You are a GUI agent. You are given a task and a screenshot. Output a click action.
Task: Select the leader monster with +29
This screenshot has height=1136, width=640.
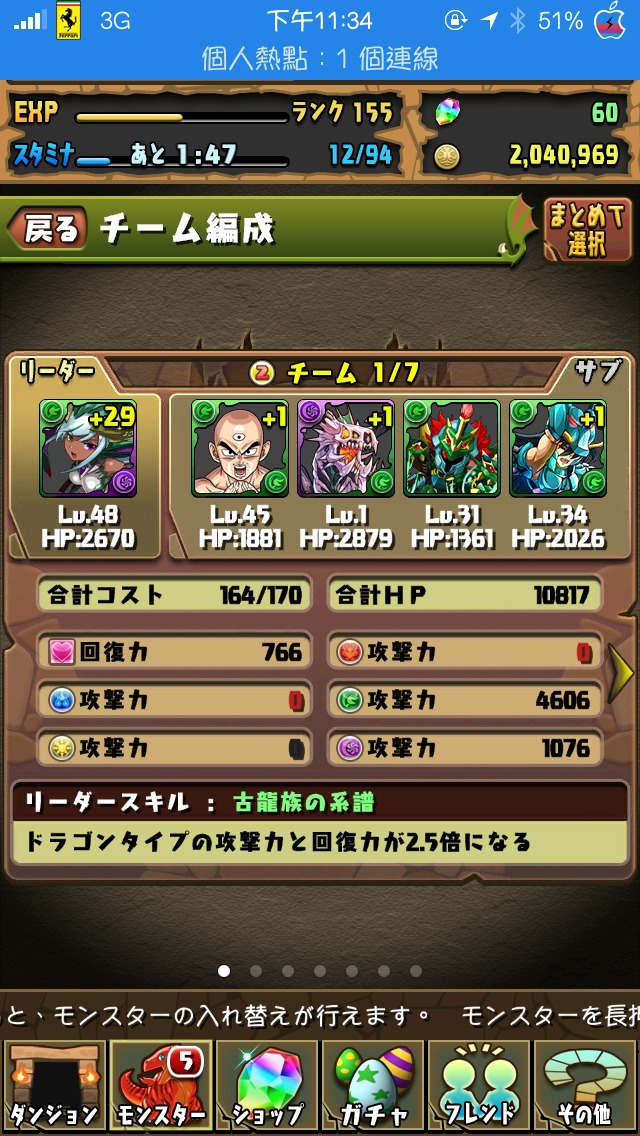(88, 448)
